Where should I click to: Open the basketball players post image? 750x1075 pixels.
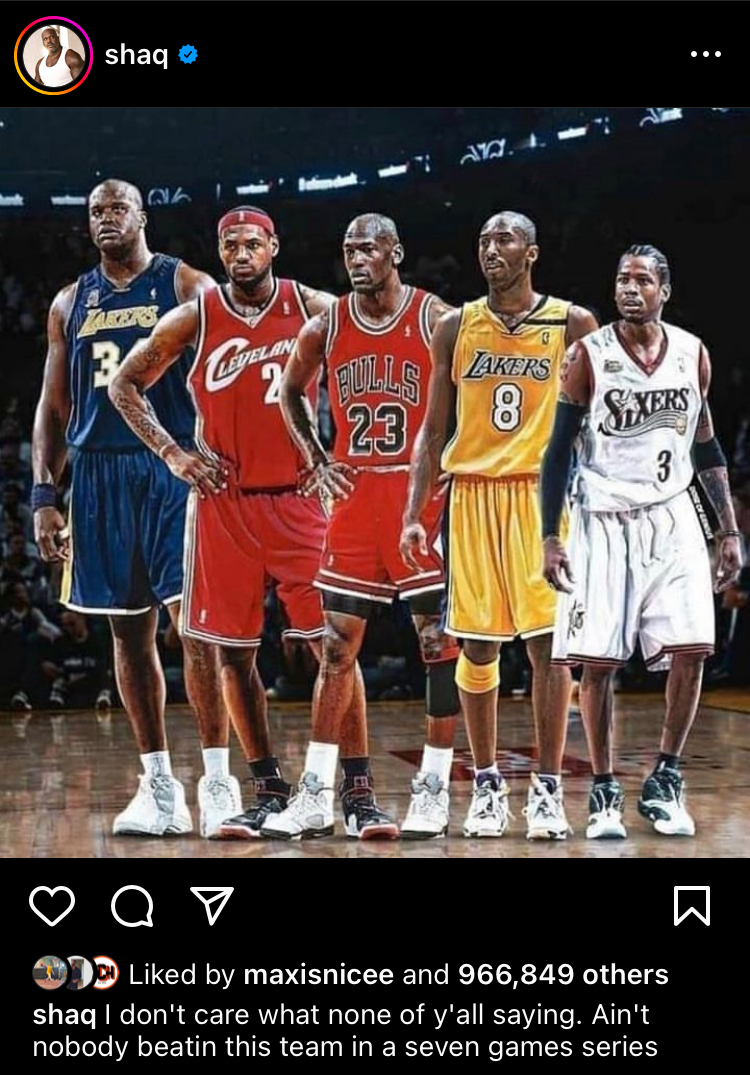(x=375, y=482)
